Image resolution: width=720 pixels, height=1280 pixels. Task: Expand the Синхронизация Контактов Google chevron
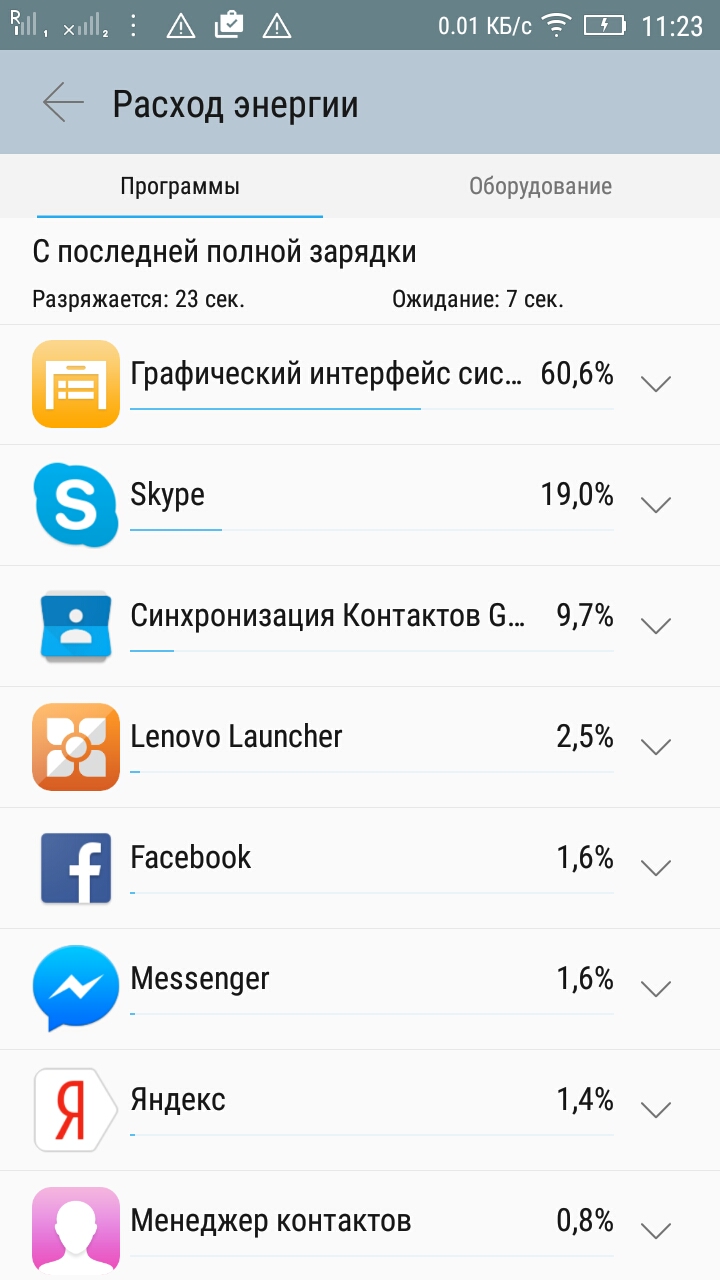[655, 626]
